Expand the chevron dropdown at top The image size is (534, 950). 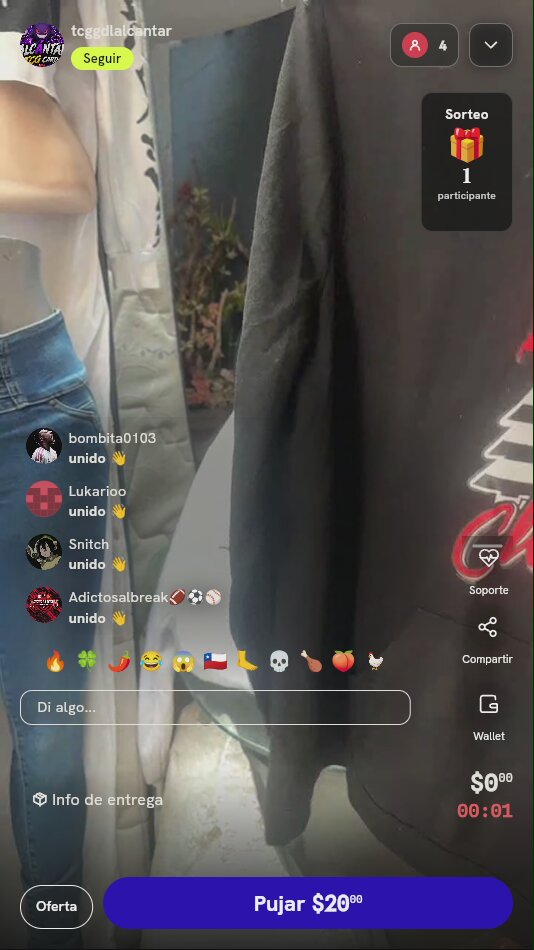(x=491, y=45)
